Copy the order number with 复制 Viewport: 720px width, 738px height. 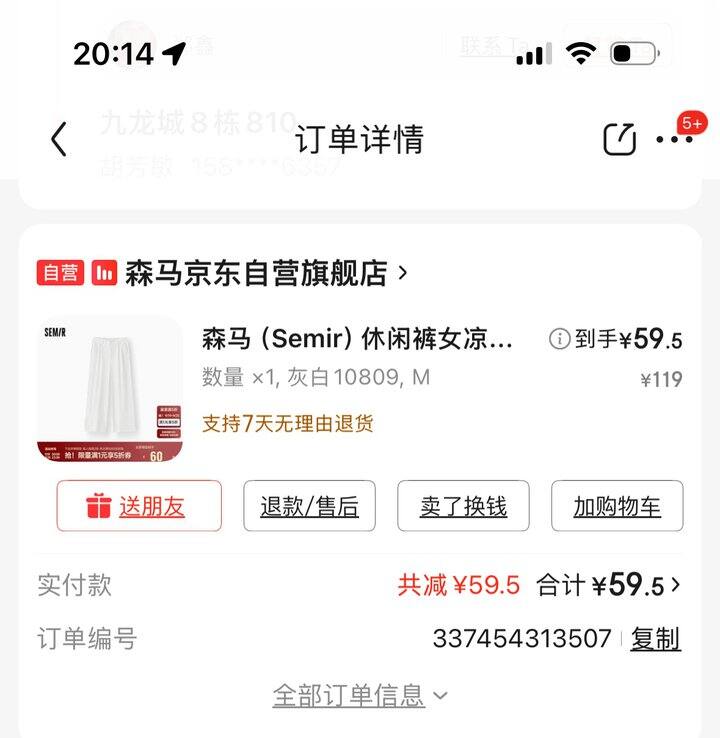(x=655, y=639)
